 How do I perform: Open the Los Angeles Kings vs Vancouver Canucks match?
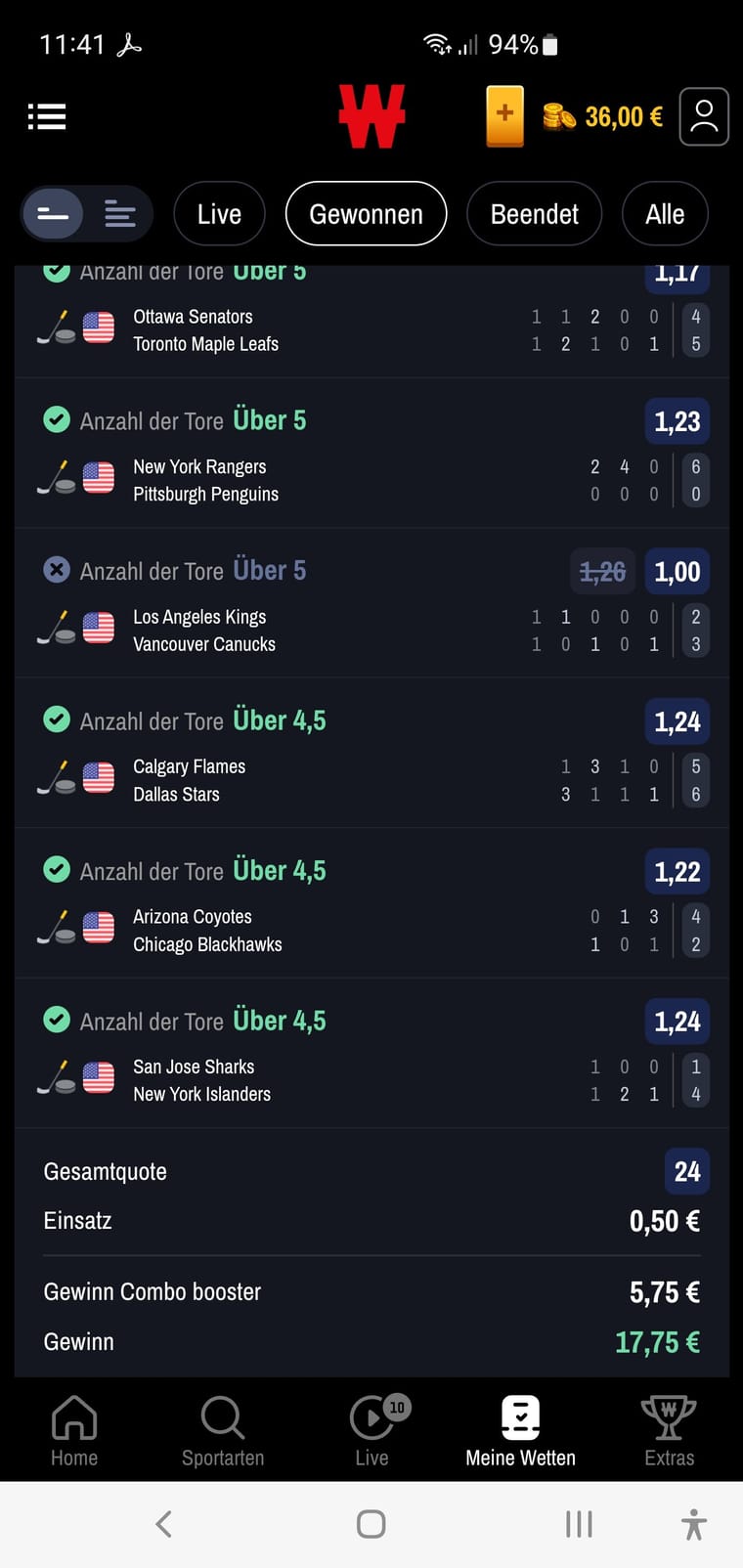point(203,631)
